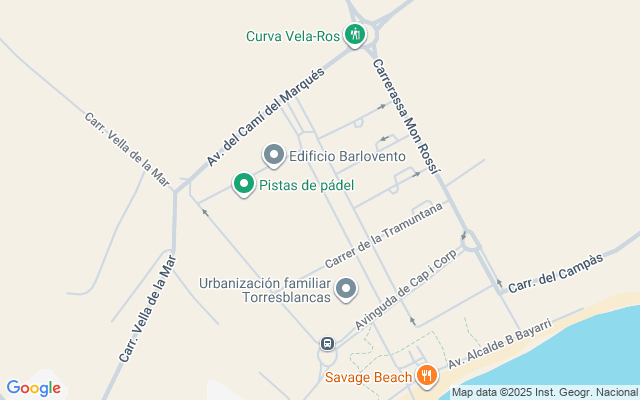Image resolution: width=640 pixels, height=400 pixels.
Task: View the Savage Beach restaurant marker
Action: coord(427,377)
